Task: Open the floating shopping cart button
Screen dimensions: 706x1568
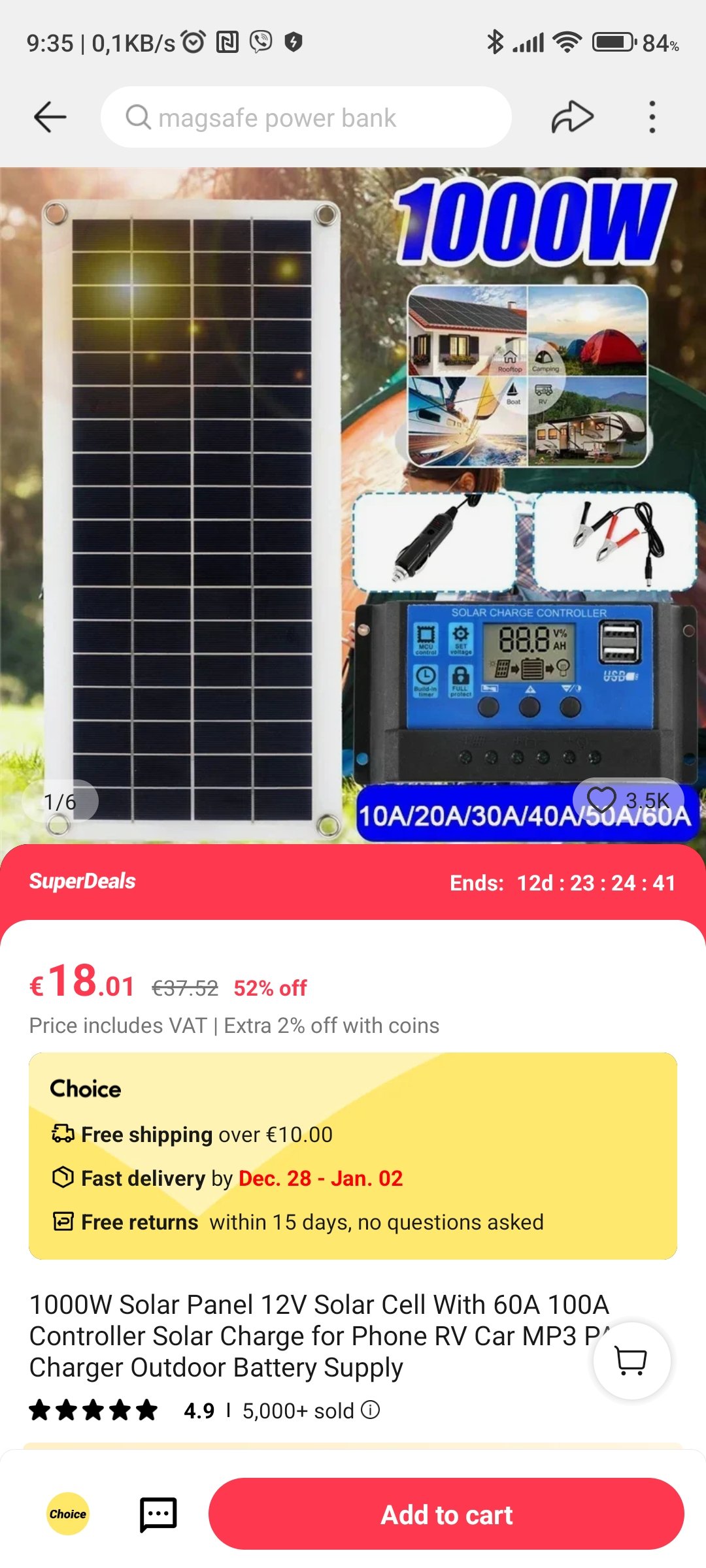Action: tap(631, 1360)
